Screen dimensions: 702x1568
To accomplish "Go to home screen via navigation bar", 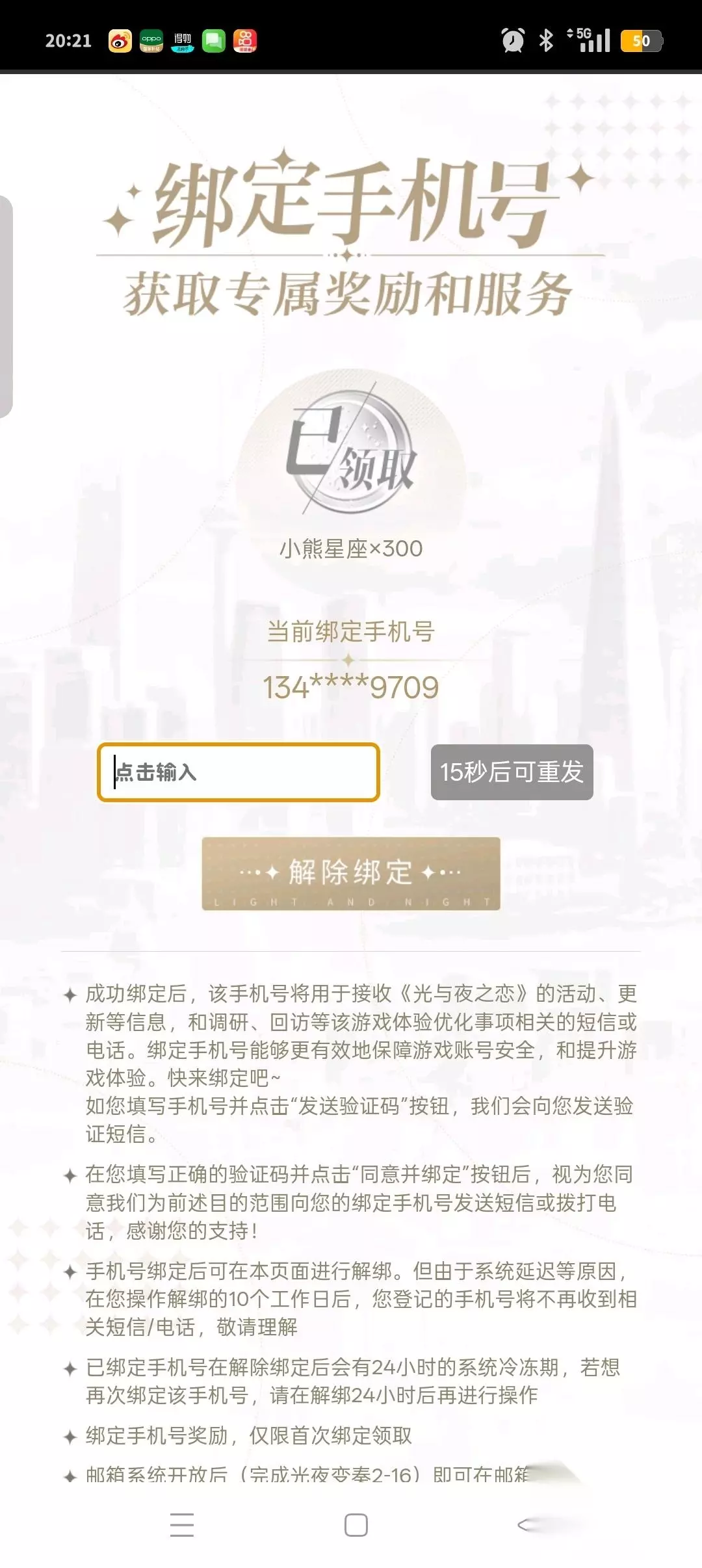I will [x=356, y=1525].
